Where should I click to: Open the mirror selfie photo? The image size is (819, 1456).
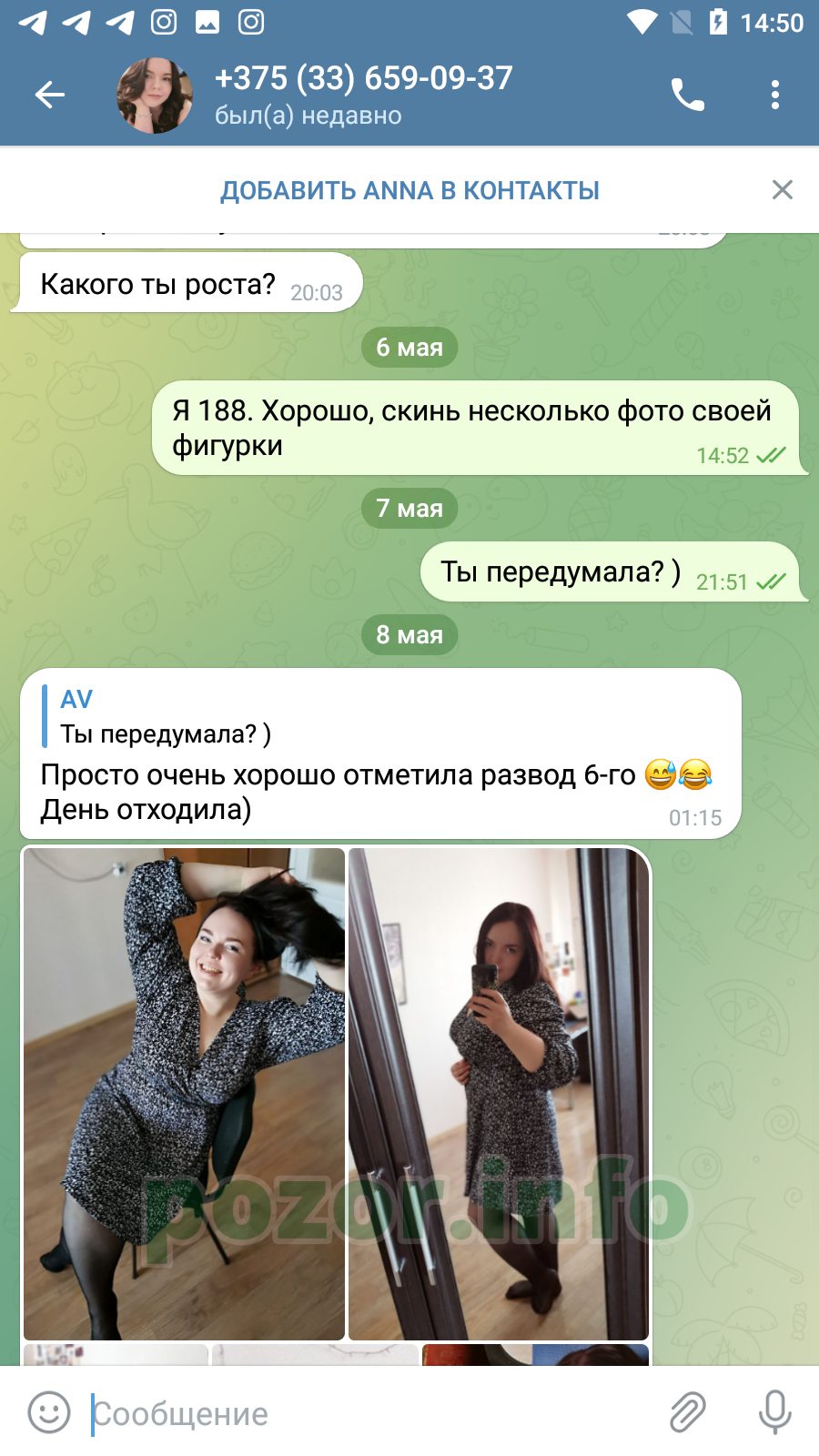click(499, 1094)
